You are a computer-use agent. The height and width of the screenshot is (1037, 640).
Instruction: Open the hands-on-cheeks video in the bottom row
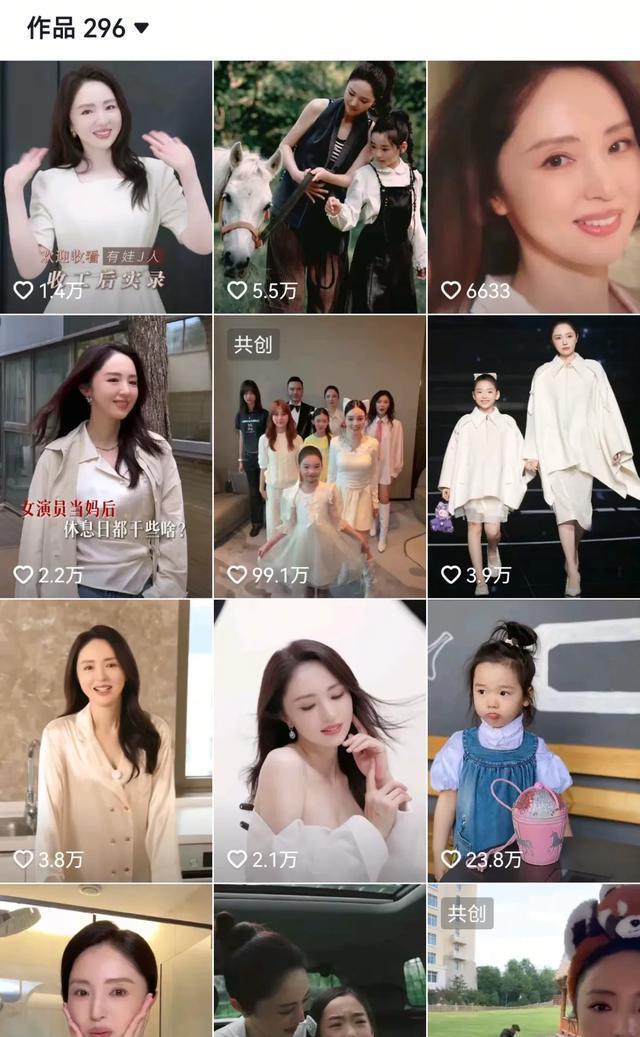[105, 962]
